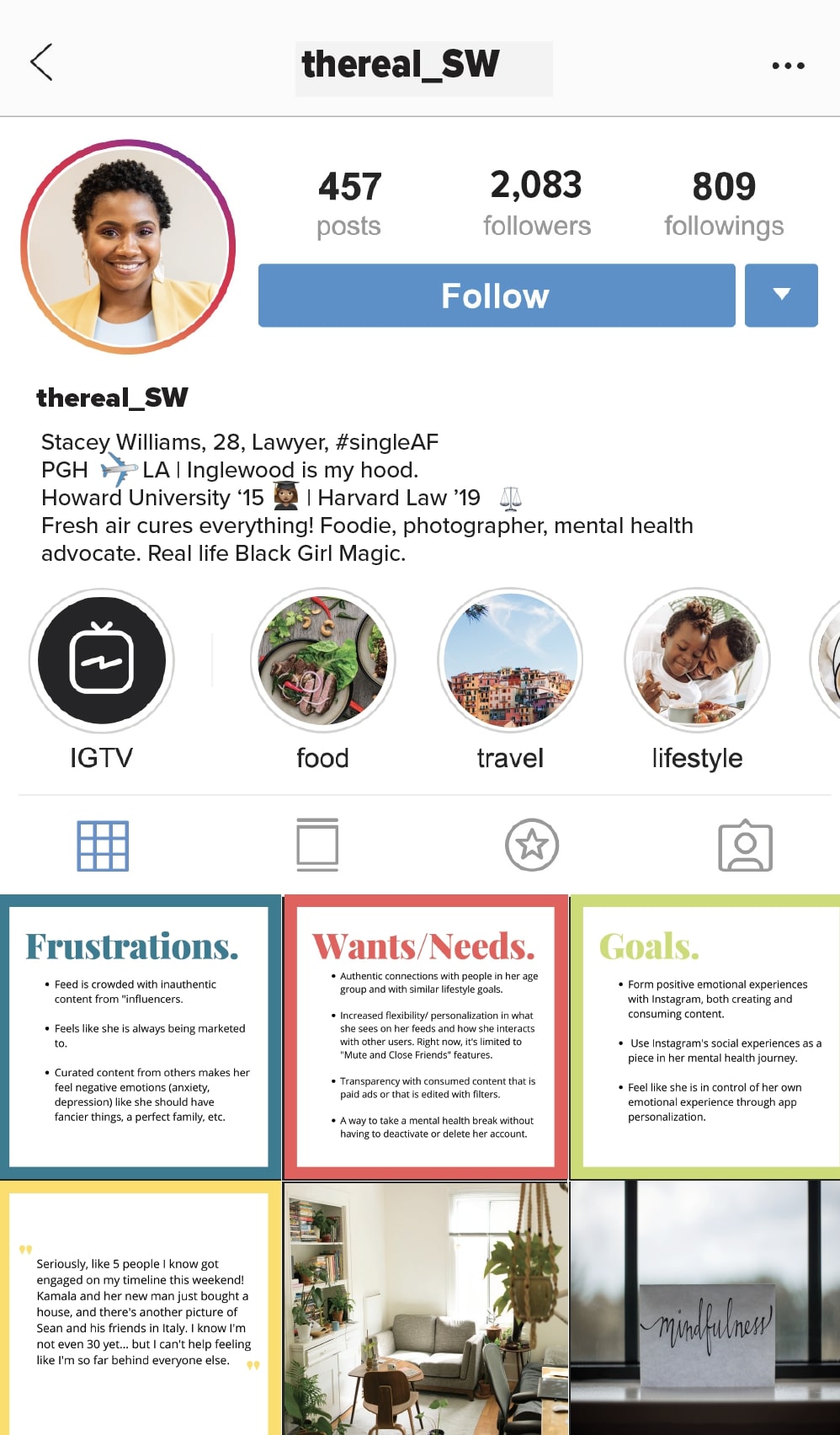Open the IGTV channel
The width and height of the screenshot is (840, 1435).
[x=102, y=660]
